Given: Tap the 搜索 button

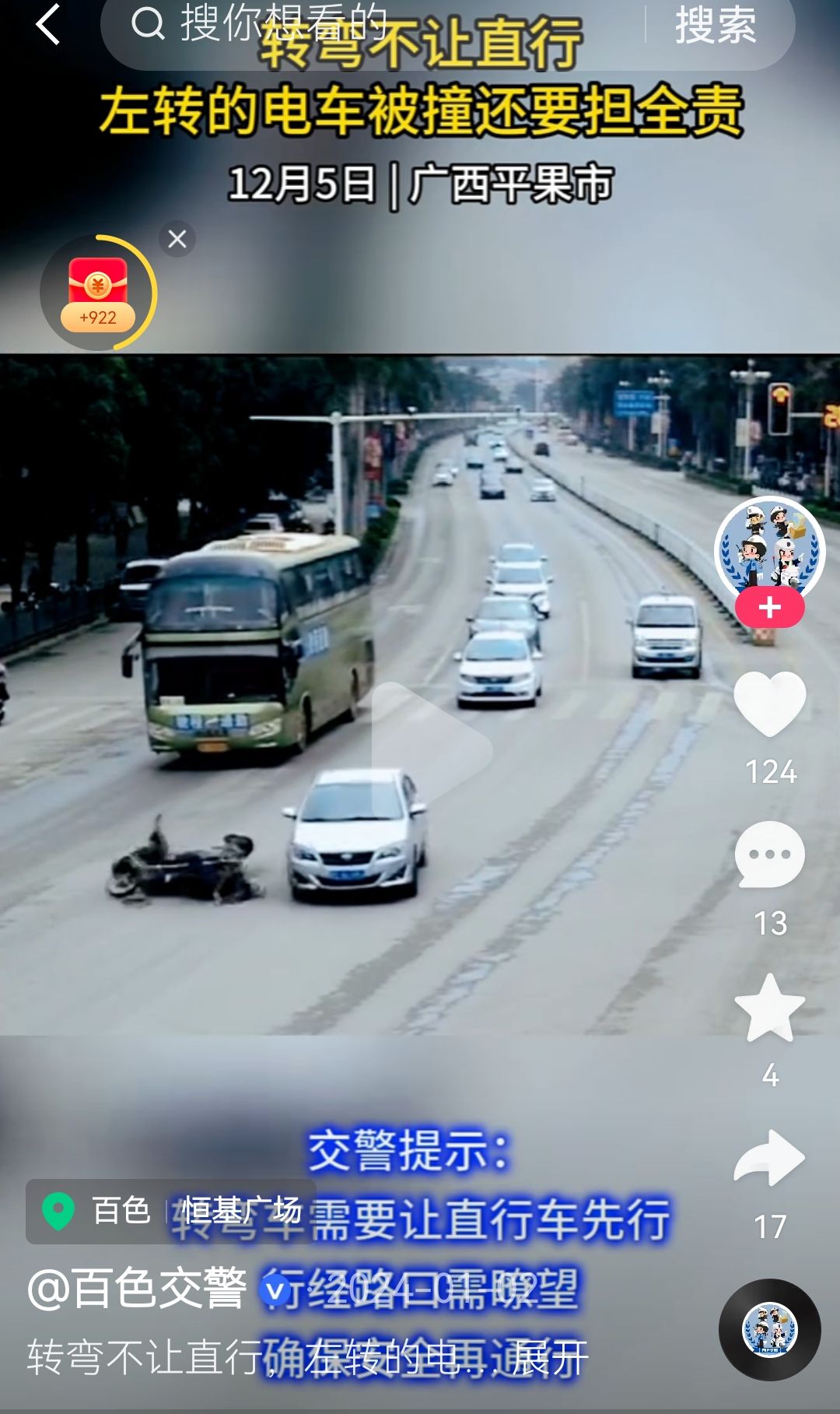Looking at the screenshot, I should coord(716,24).
